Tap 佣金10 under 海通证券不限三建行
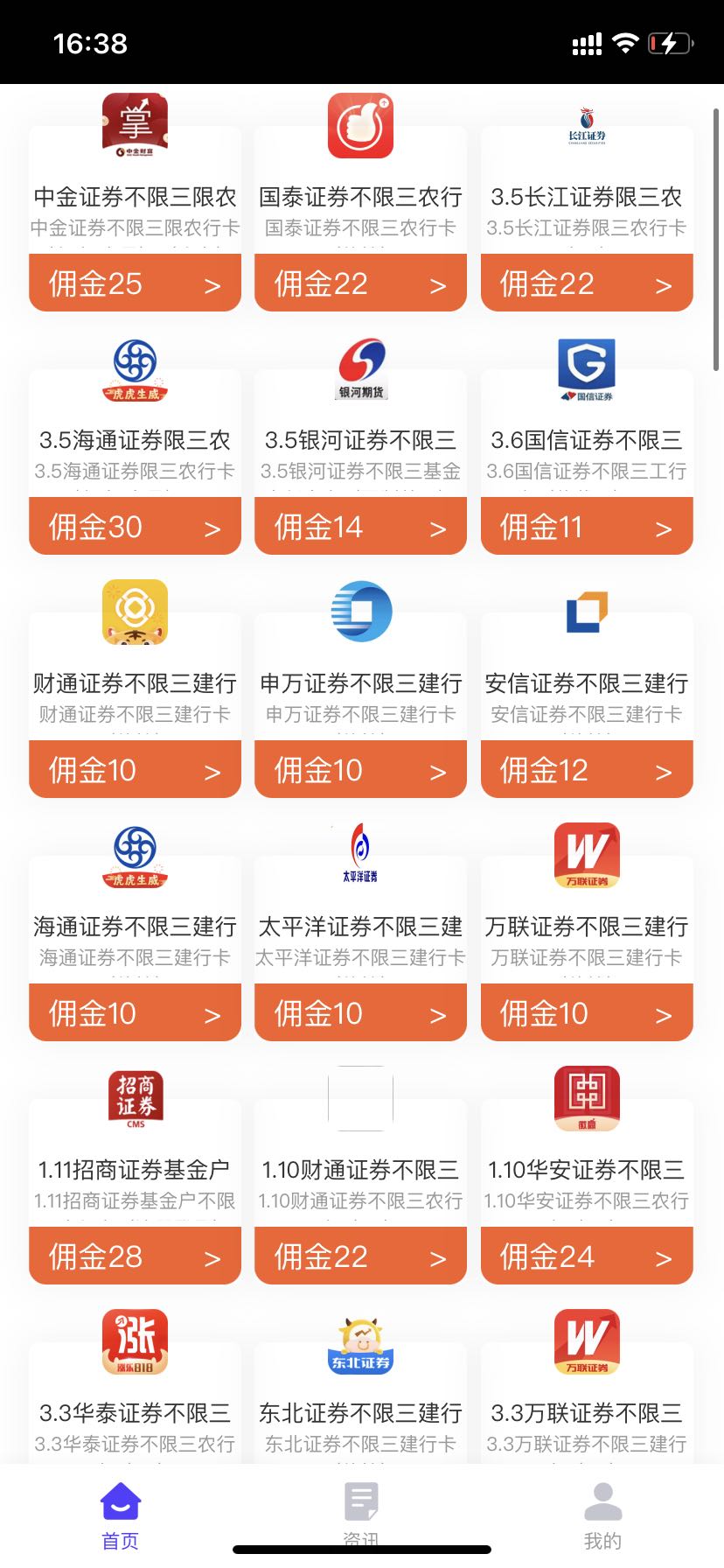 135,1013
